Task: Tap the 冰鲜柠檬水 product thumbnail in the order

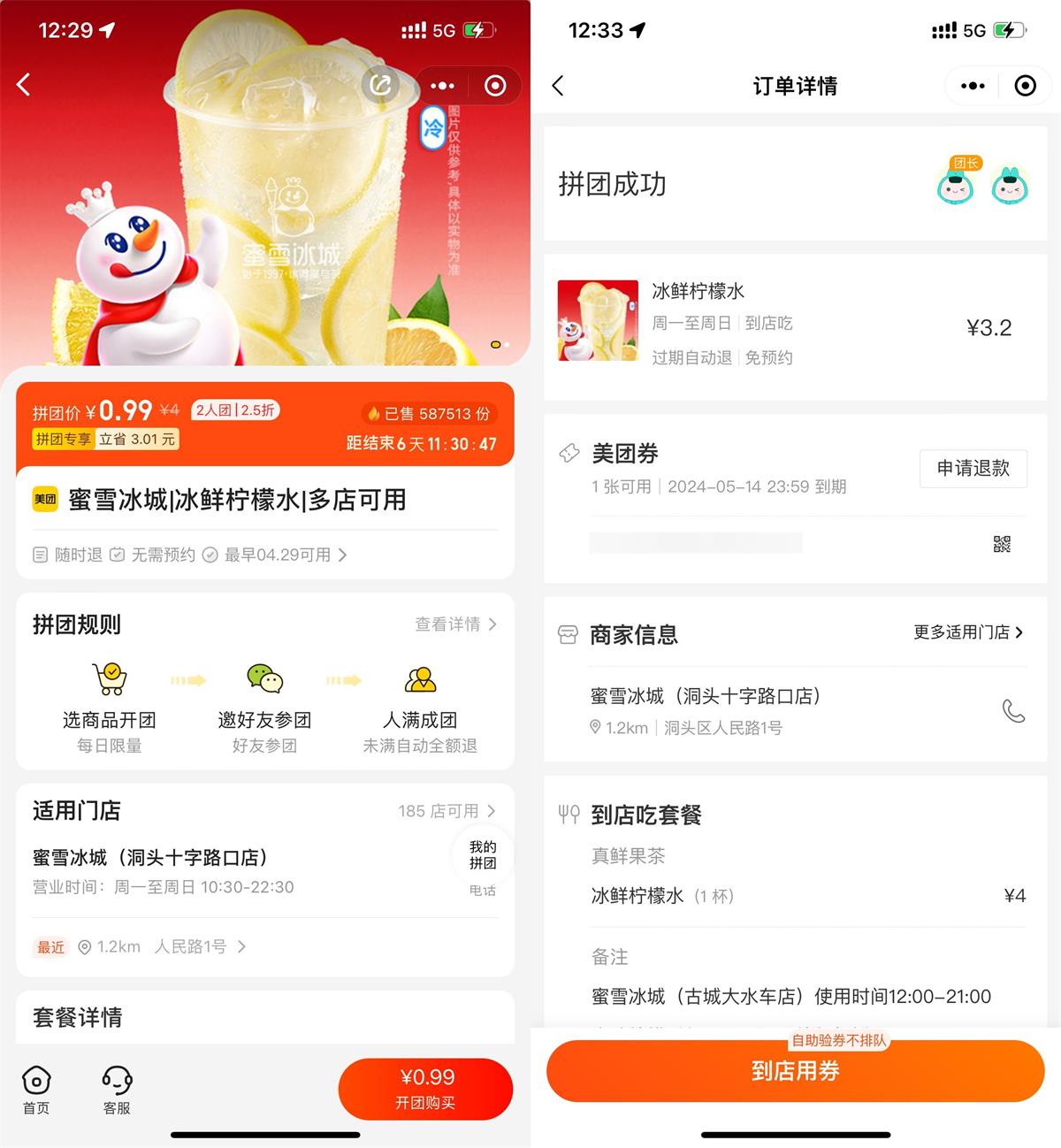Action: 598,323
